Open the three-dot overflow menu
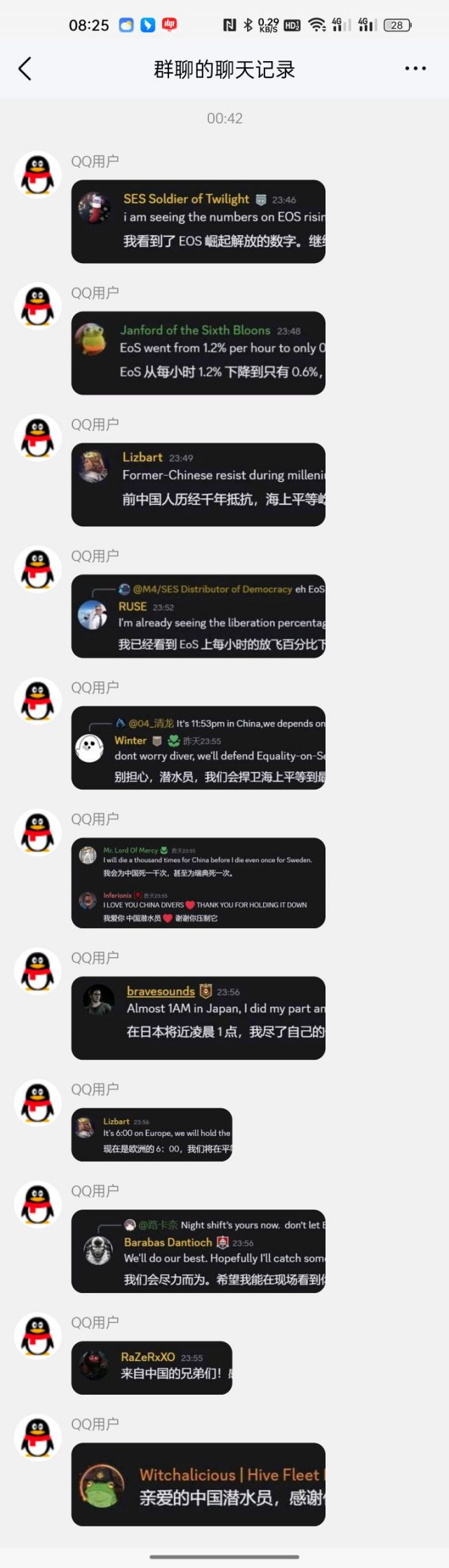Viewport: 449px width, 1568px height. [415, 69]
